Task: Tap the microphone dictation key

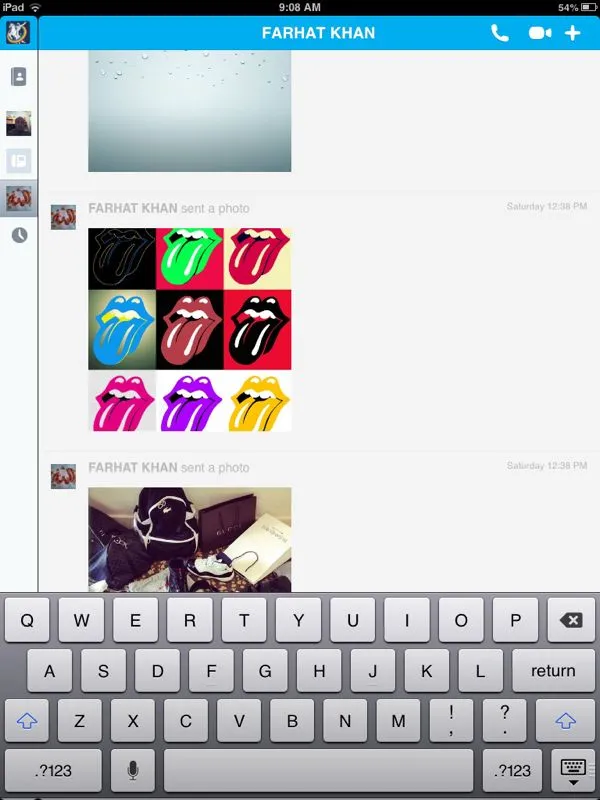Action: coord(132,770)
